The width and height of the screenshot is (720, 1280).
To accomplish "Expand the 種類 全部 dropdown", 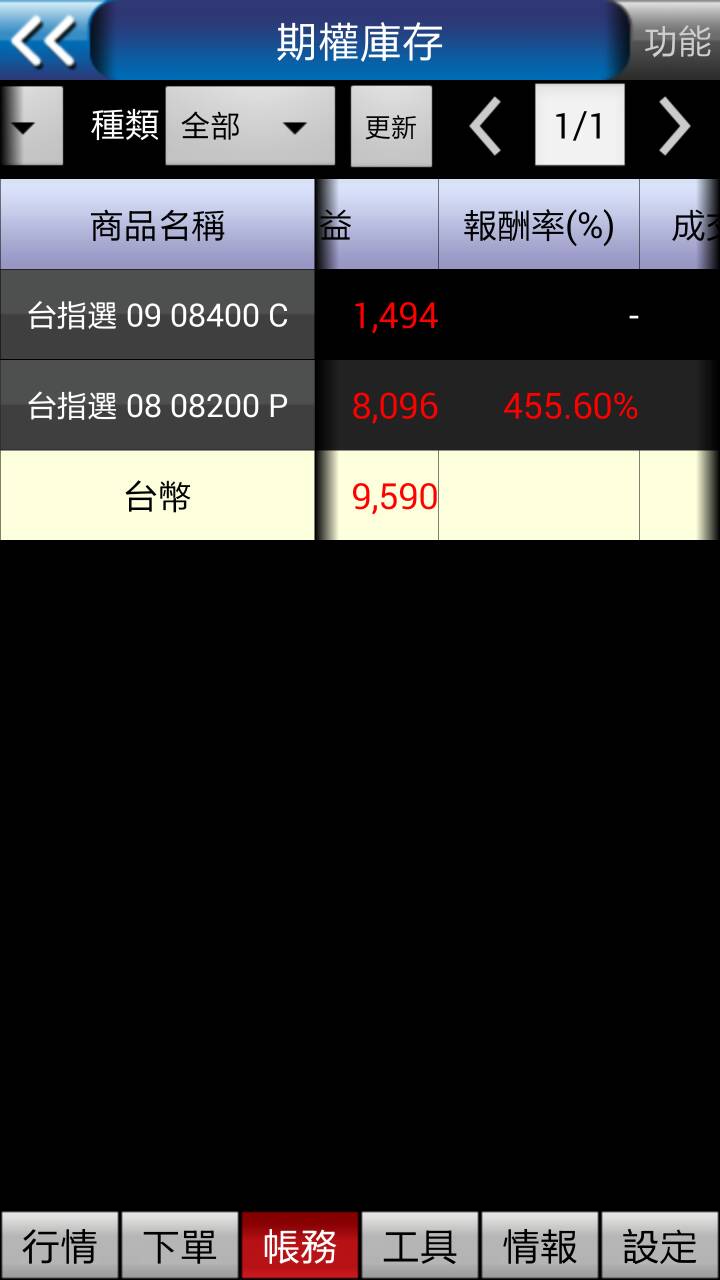I will 250,126.
